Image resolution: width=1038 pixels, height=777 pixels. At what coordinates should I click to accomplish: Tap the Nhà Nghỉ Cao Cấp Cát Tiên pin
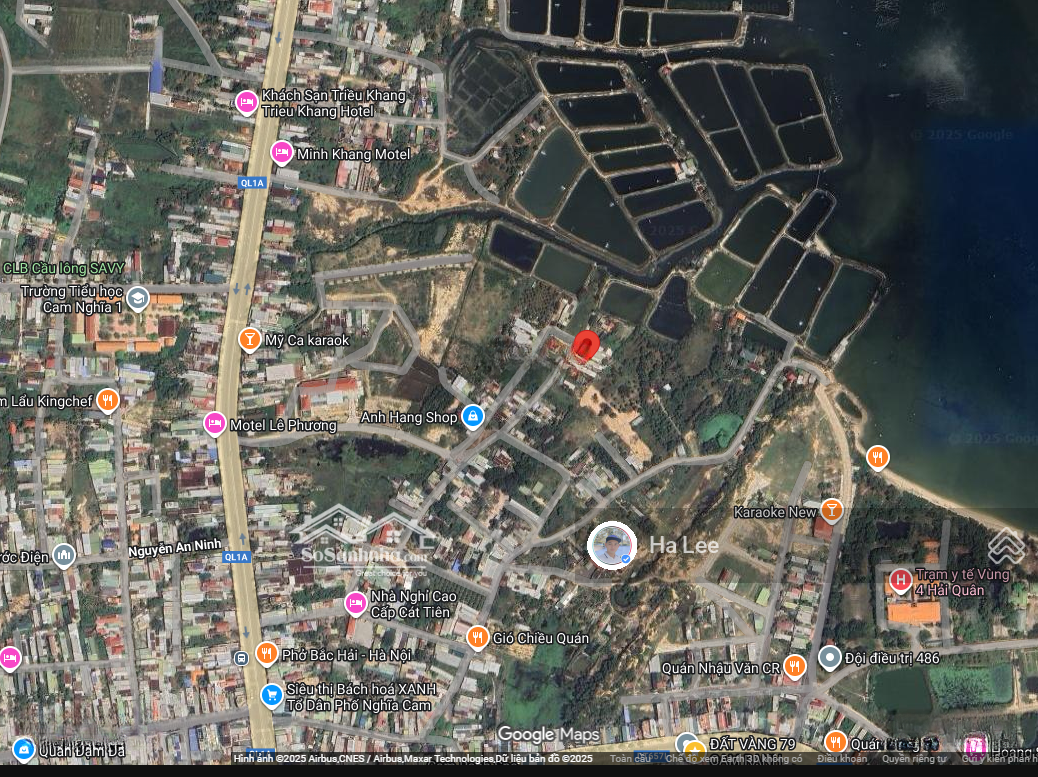point(355,603)
